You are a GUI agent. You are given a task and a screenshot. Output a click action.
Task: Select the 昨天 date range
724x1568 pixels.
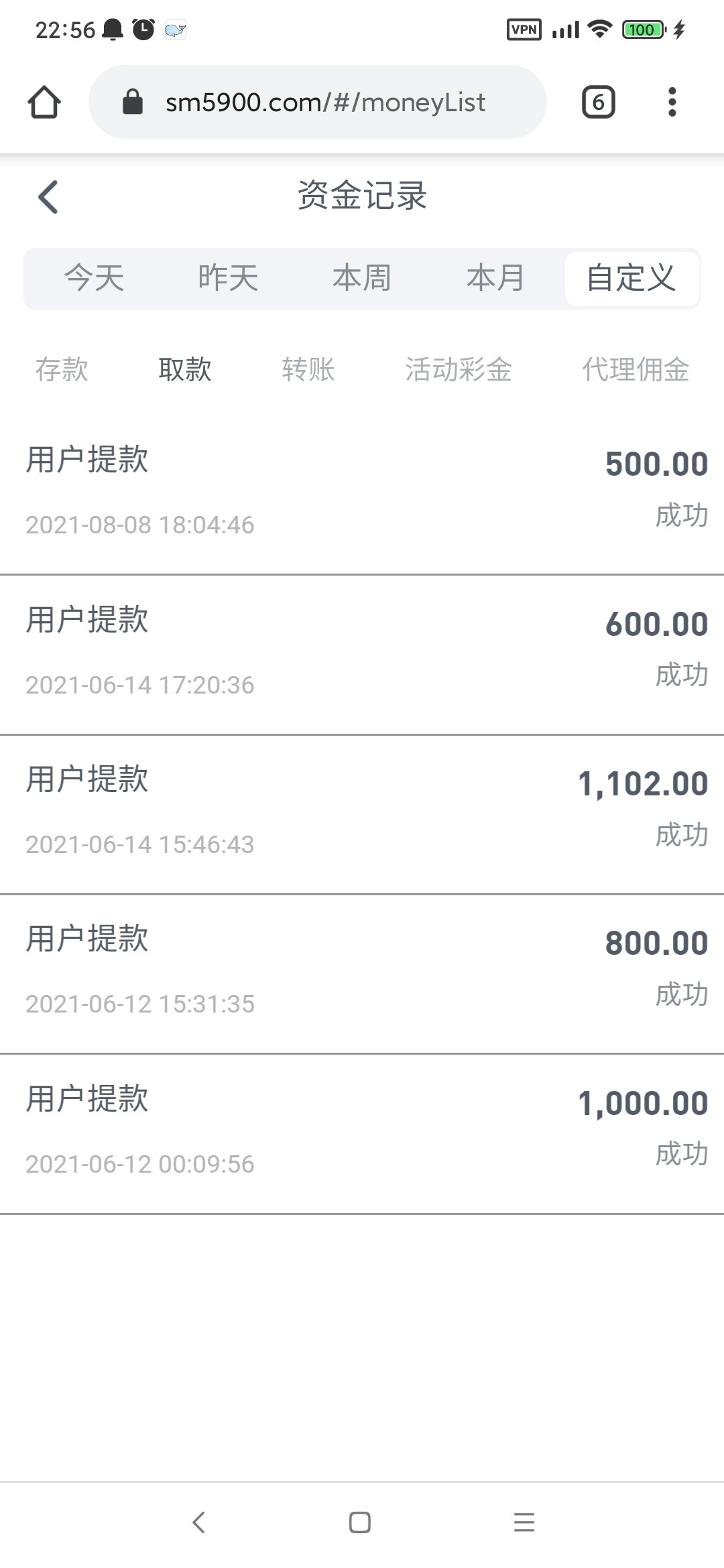click(228, 278)
